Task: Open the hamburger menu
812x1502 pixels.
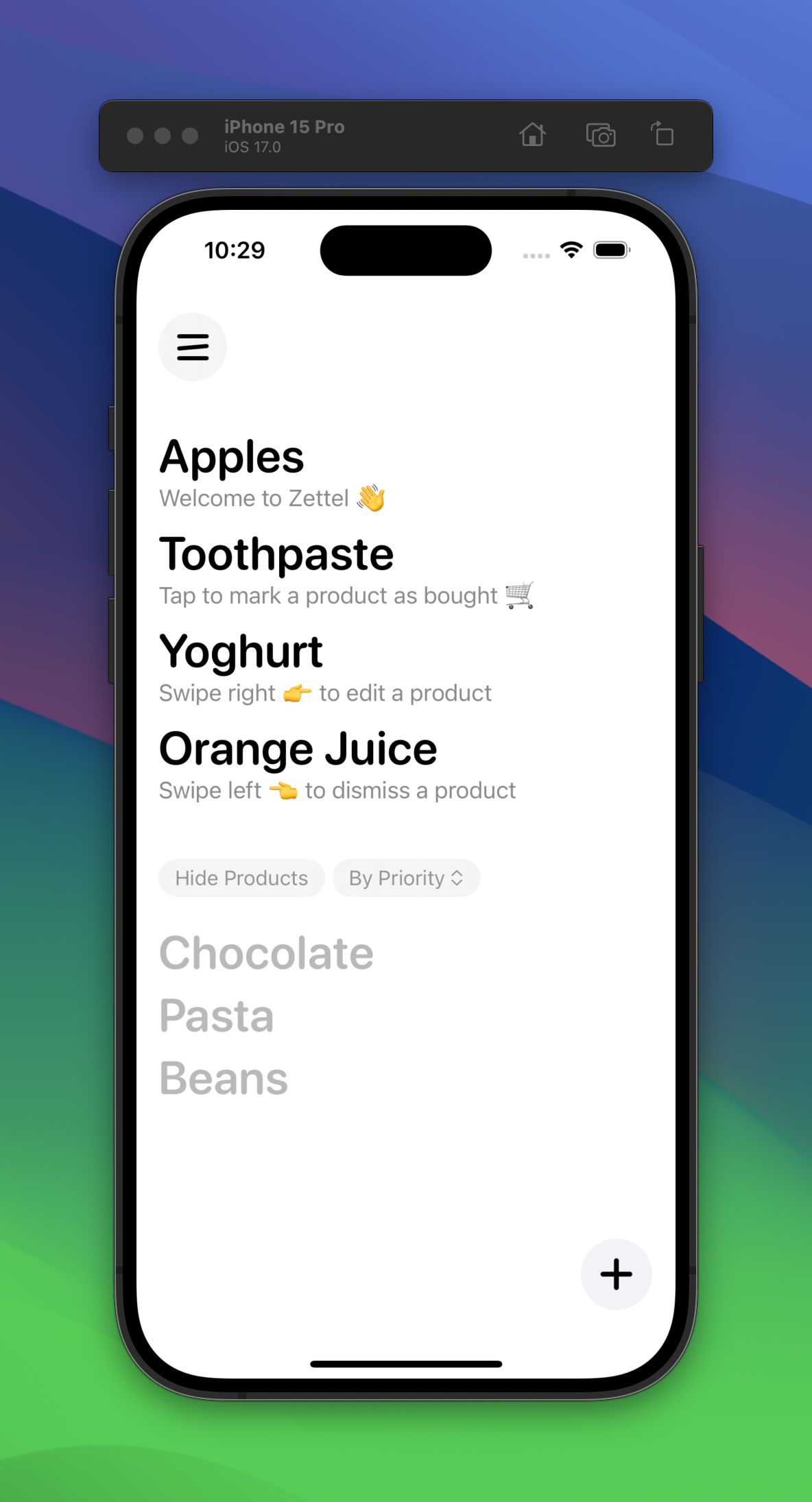Action: click(x=193, y=347)
